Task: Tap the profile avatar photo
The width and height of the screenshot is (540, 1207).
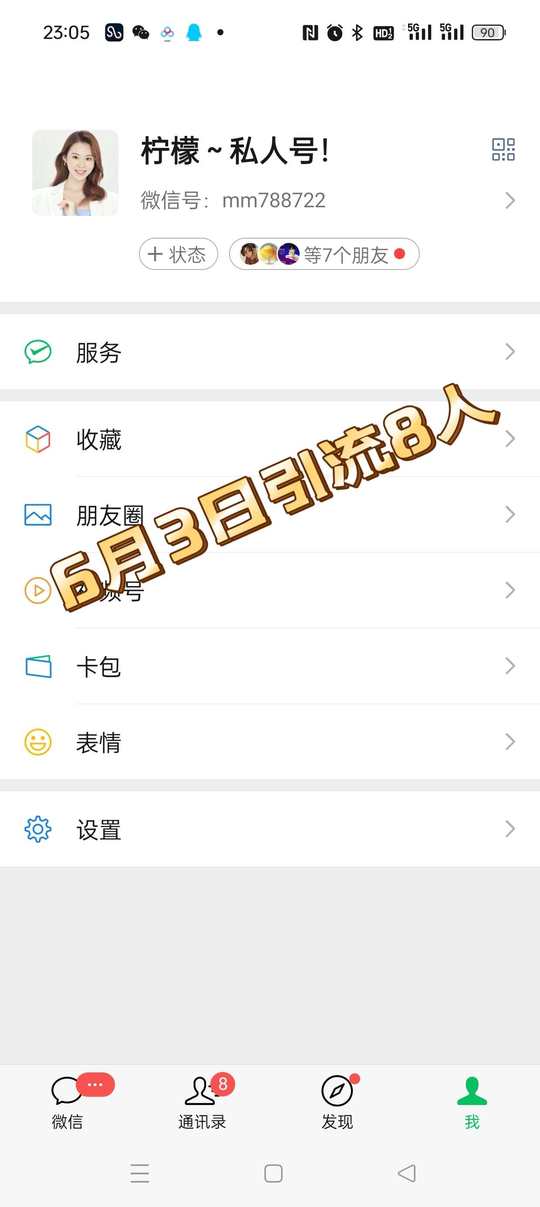Action: pyautogui.click(x=75, y=173)
